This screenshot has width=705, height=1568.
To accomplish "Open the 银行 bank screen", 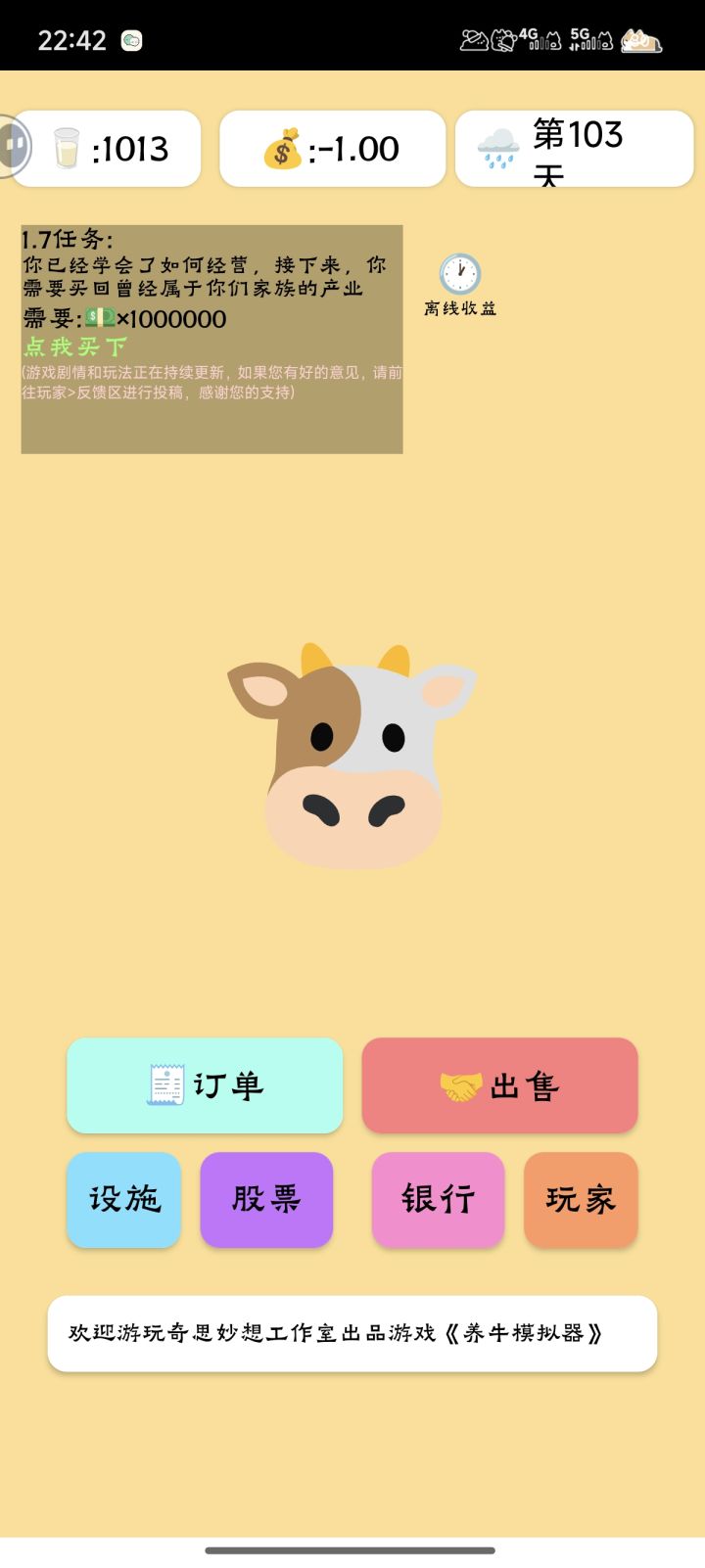I will (438, 1200).
